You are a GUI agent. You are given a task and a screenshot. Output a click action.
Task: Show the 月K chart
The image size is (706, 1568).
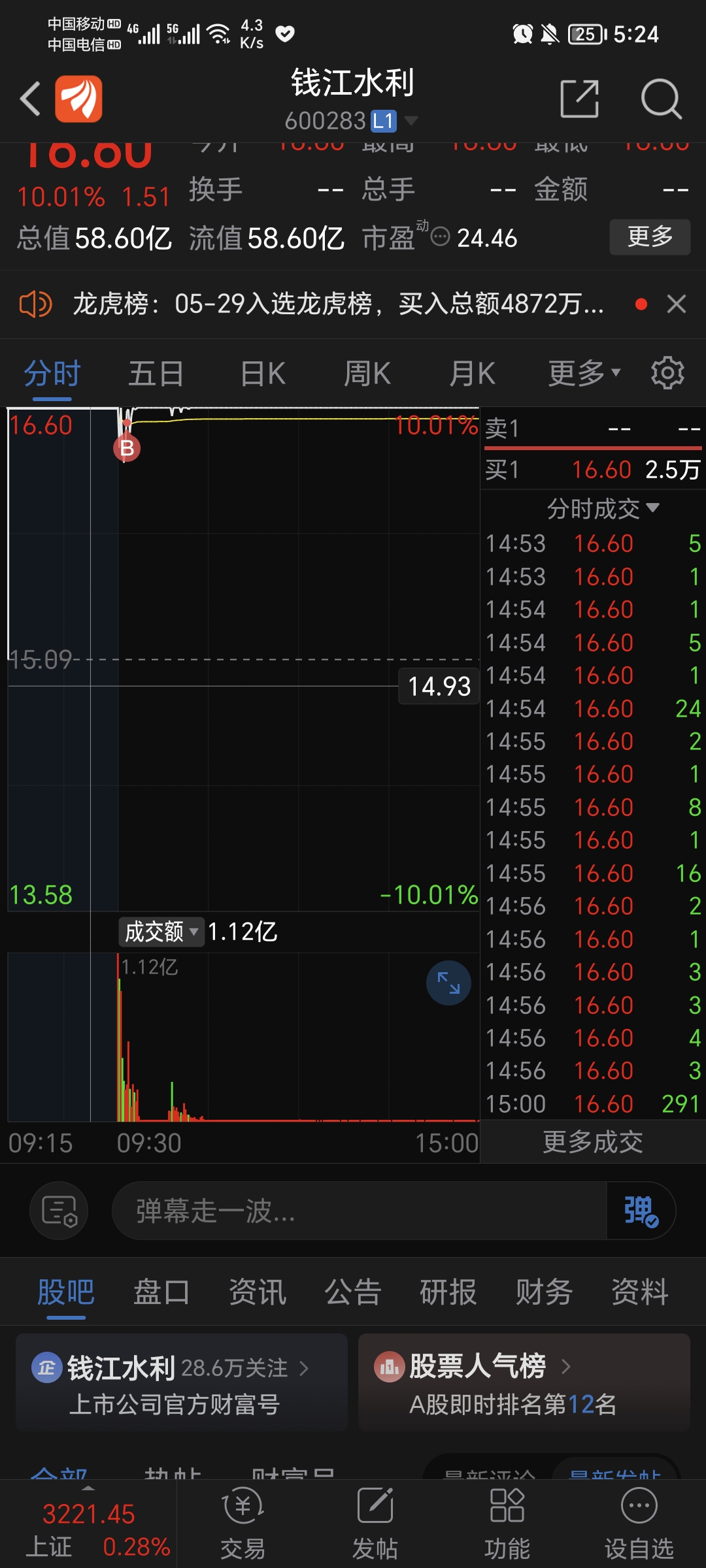tap(472, 374)
